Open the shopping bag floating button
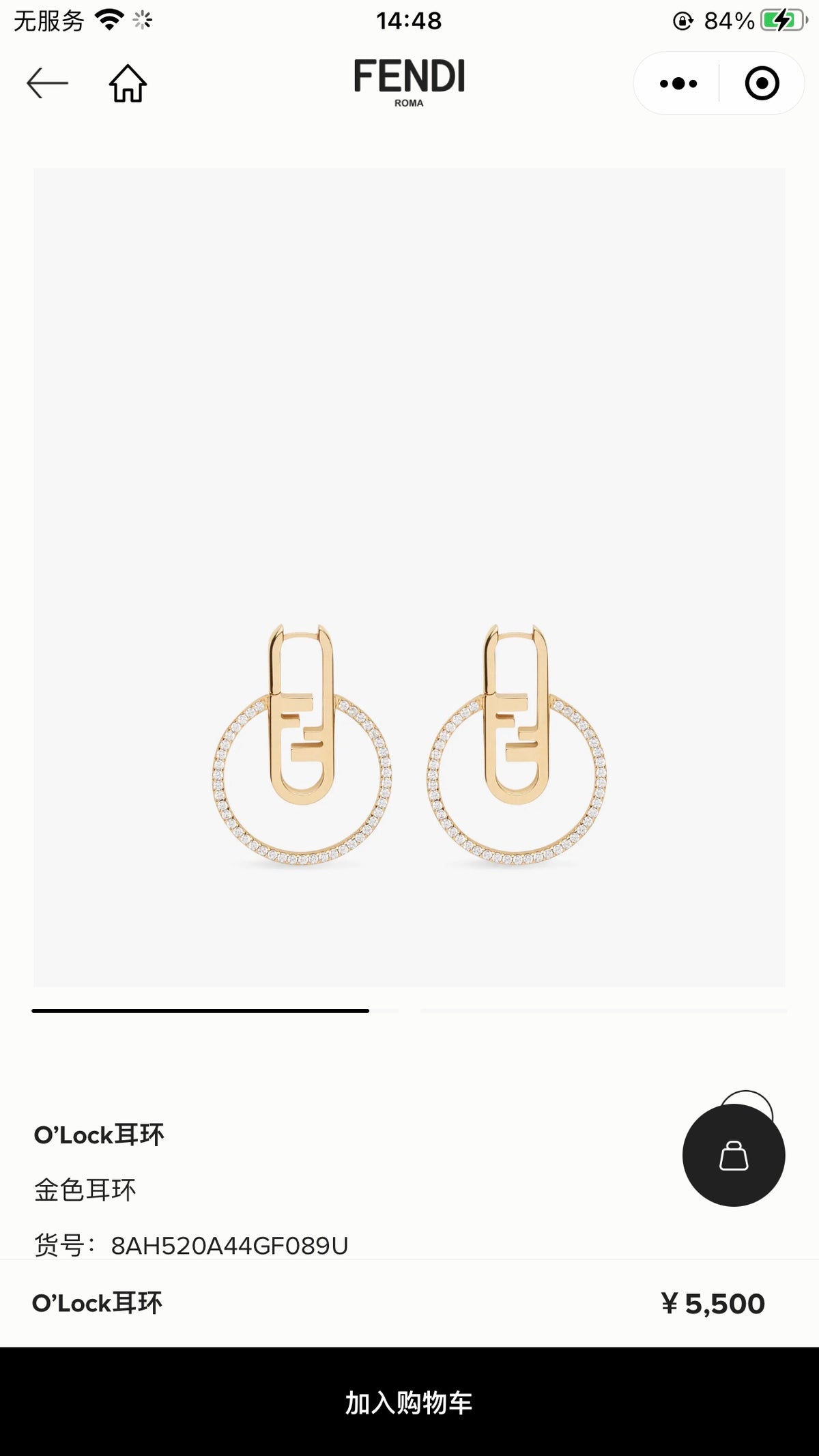The height and width of the screenshot is (1456, 819). tap(734, 1155)
